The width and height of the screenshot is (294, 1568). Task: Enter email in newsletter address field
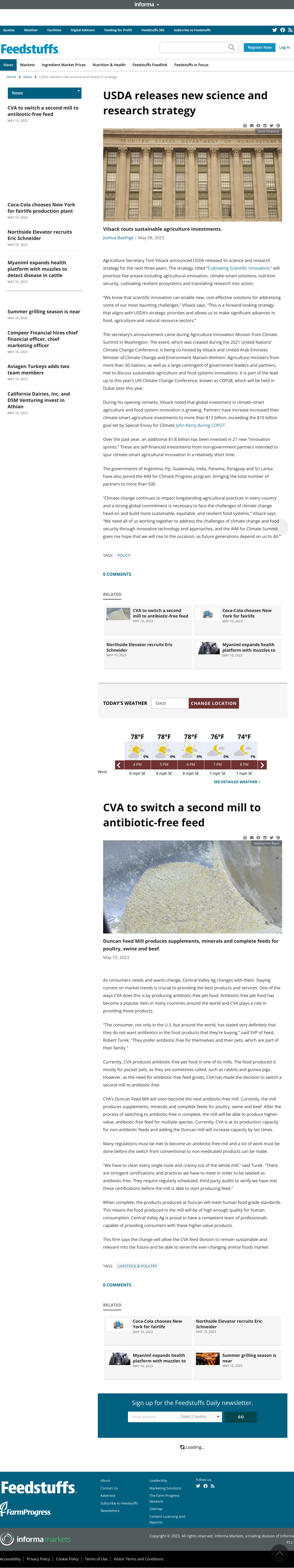coord(153,1416)
